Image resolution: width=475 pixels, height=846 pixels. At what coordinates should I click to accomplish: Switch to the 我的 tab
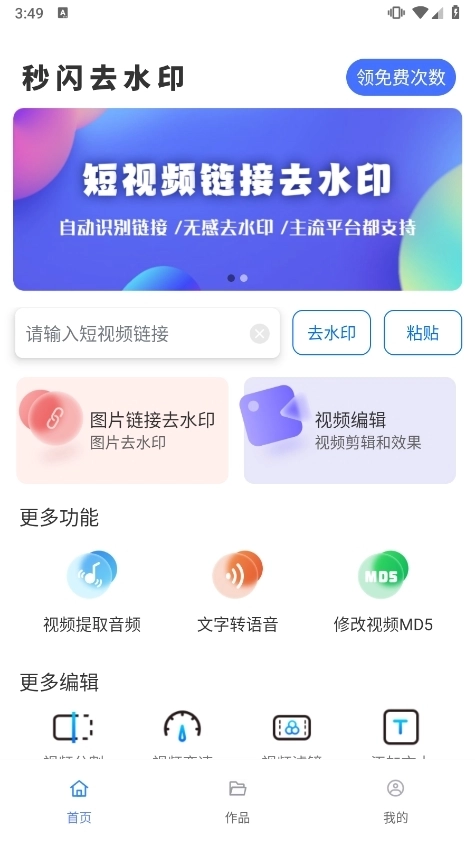tap(396, 802)
